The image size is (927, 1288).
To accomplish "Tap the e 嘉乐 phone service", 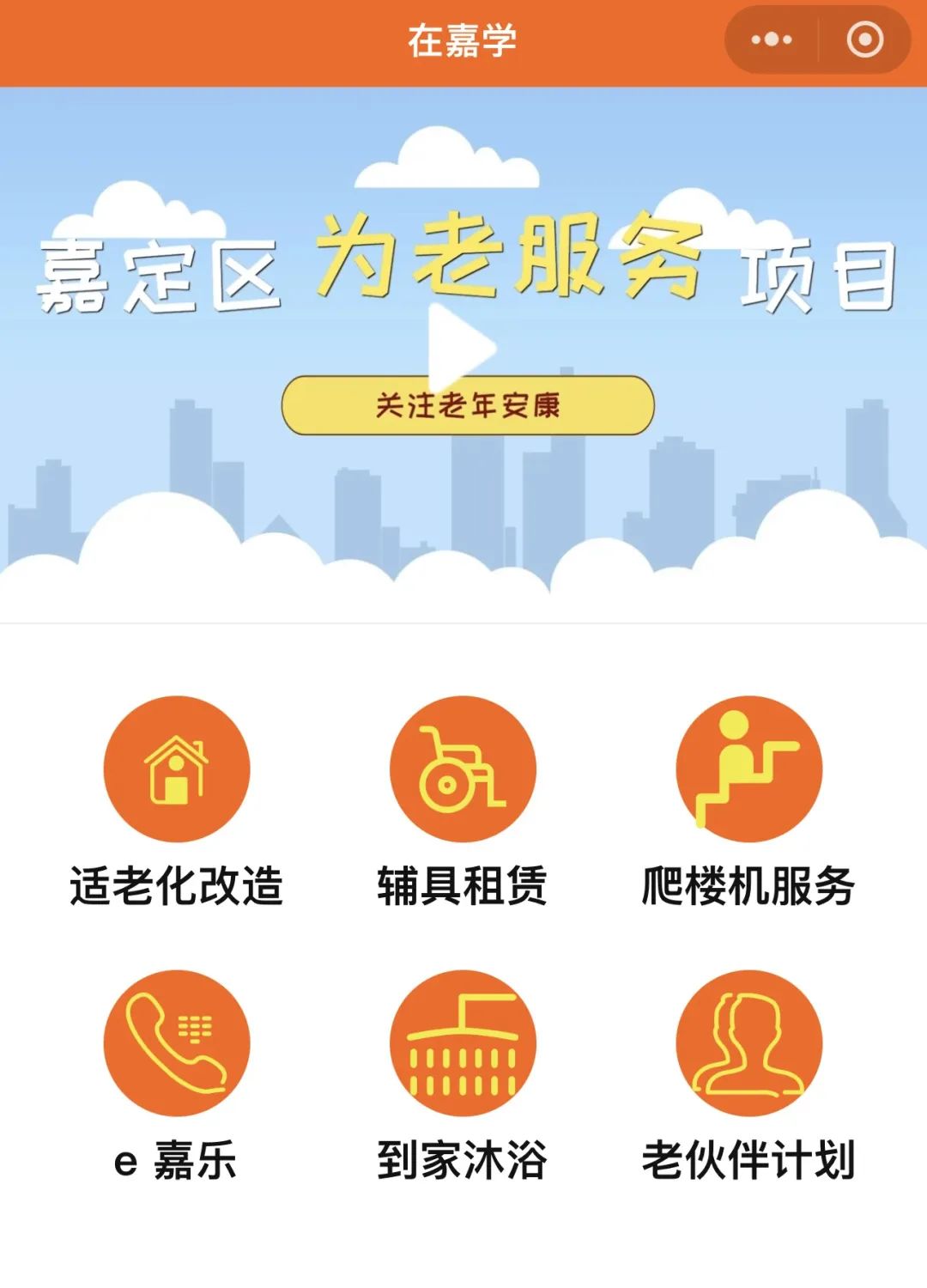I will pos(177,1043).
